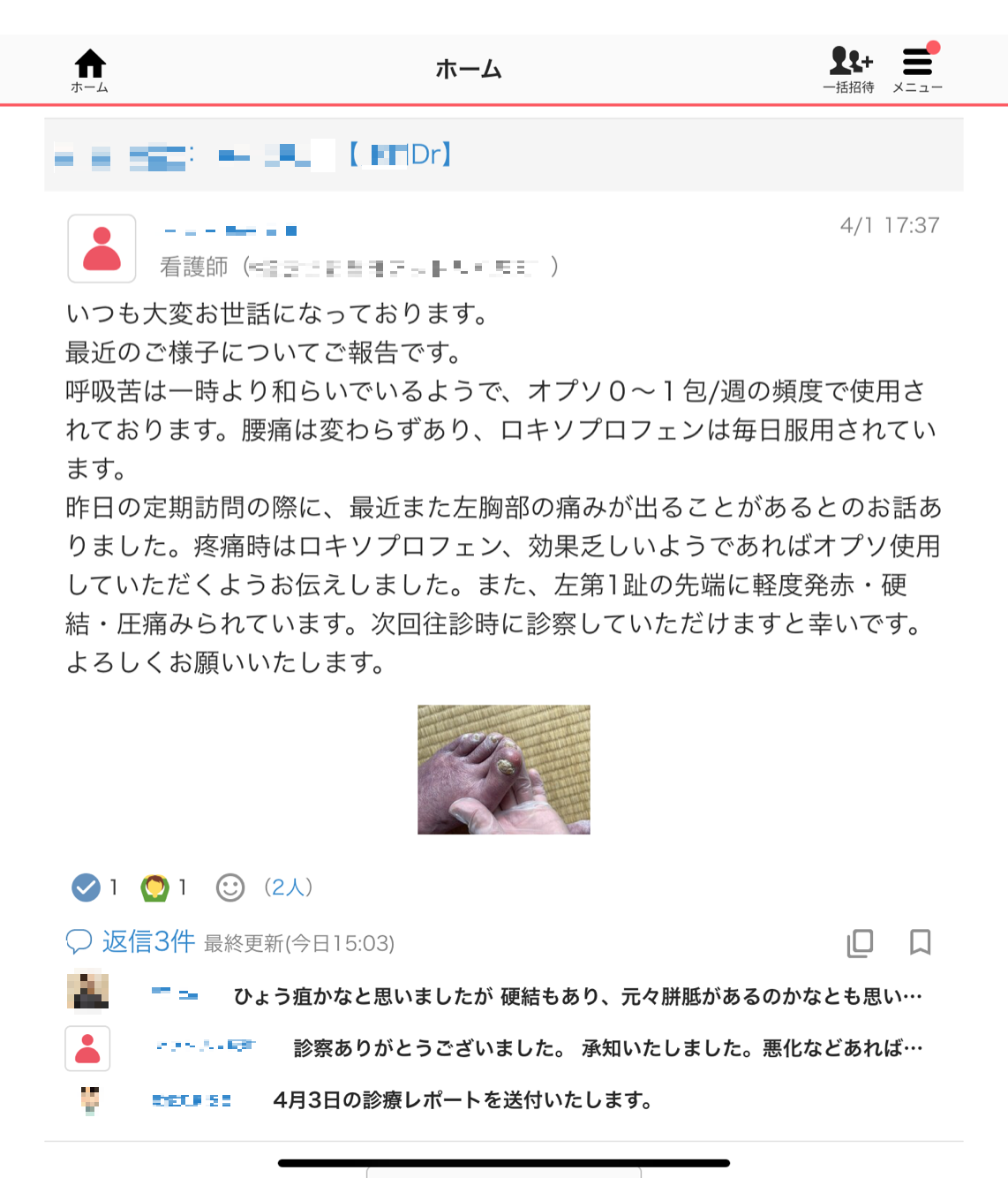
Task: Open 返信3件 replies thread
Action: pyautogui.click(x=147, y=941)
